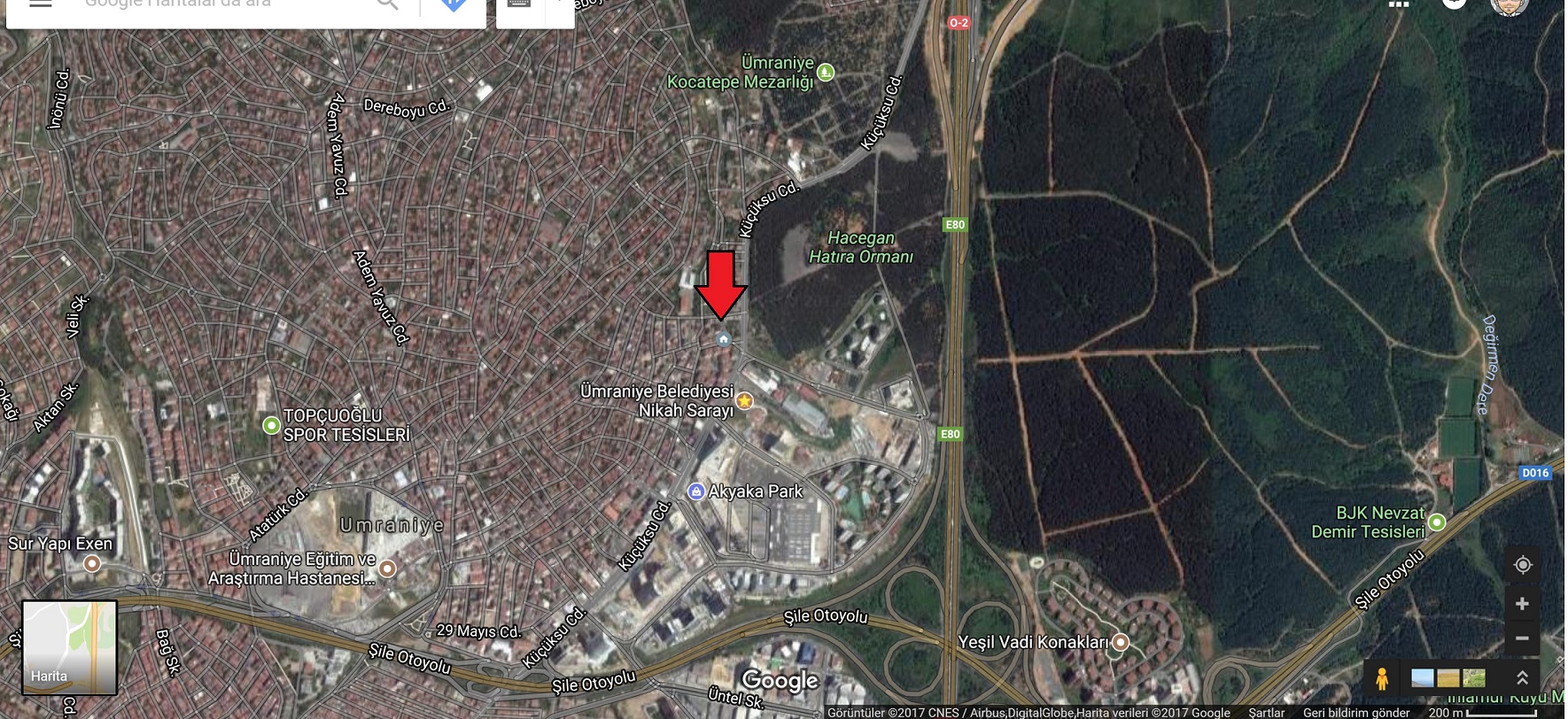The image size is (1568, 719).
Task: Open directions via the blue arrow icon
Action: [x=454, y=4]
